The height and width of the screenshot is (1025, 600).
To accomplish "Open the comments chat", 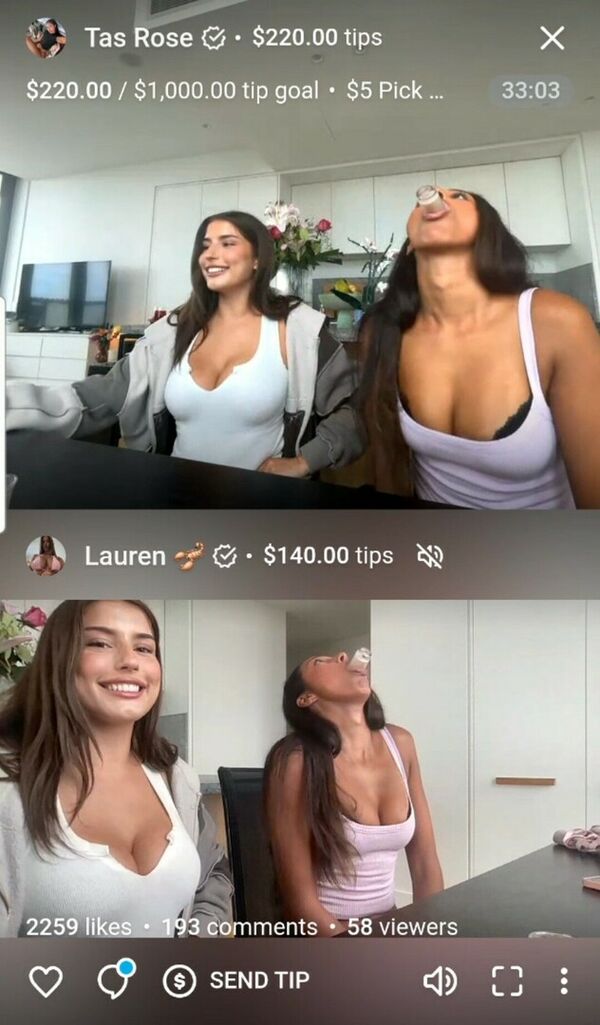I will pyautogui.click(x=116, y=980).
